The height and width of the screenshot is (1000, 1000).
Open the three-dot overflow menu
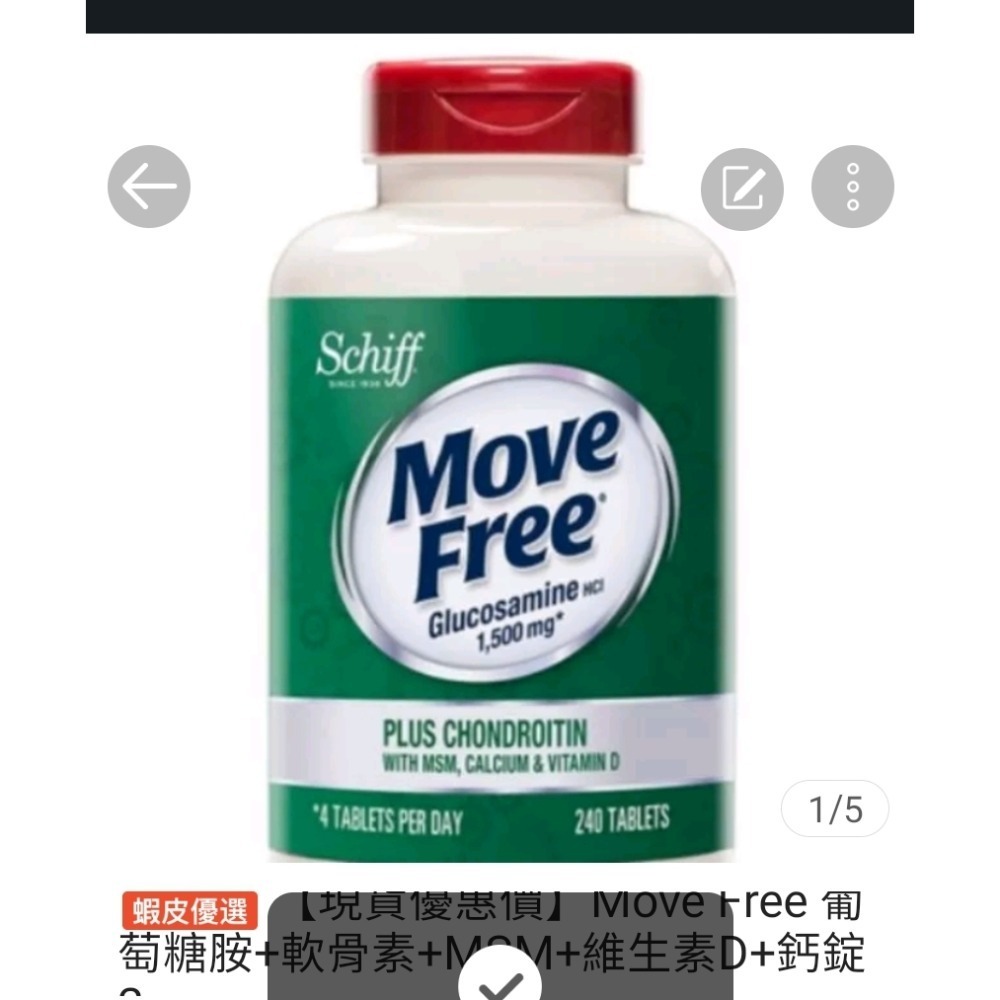click(x=852, y=187)
